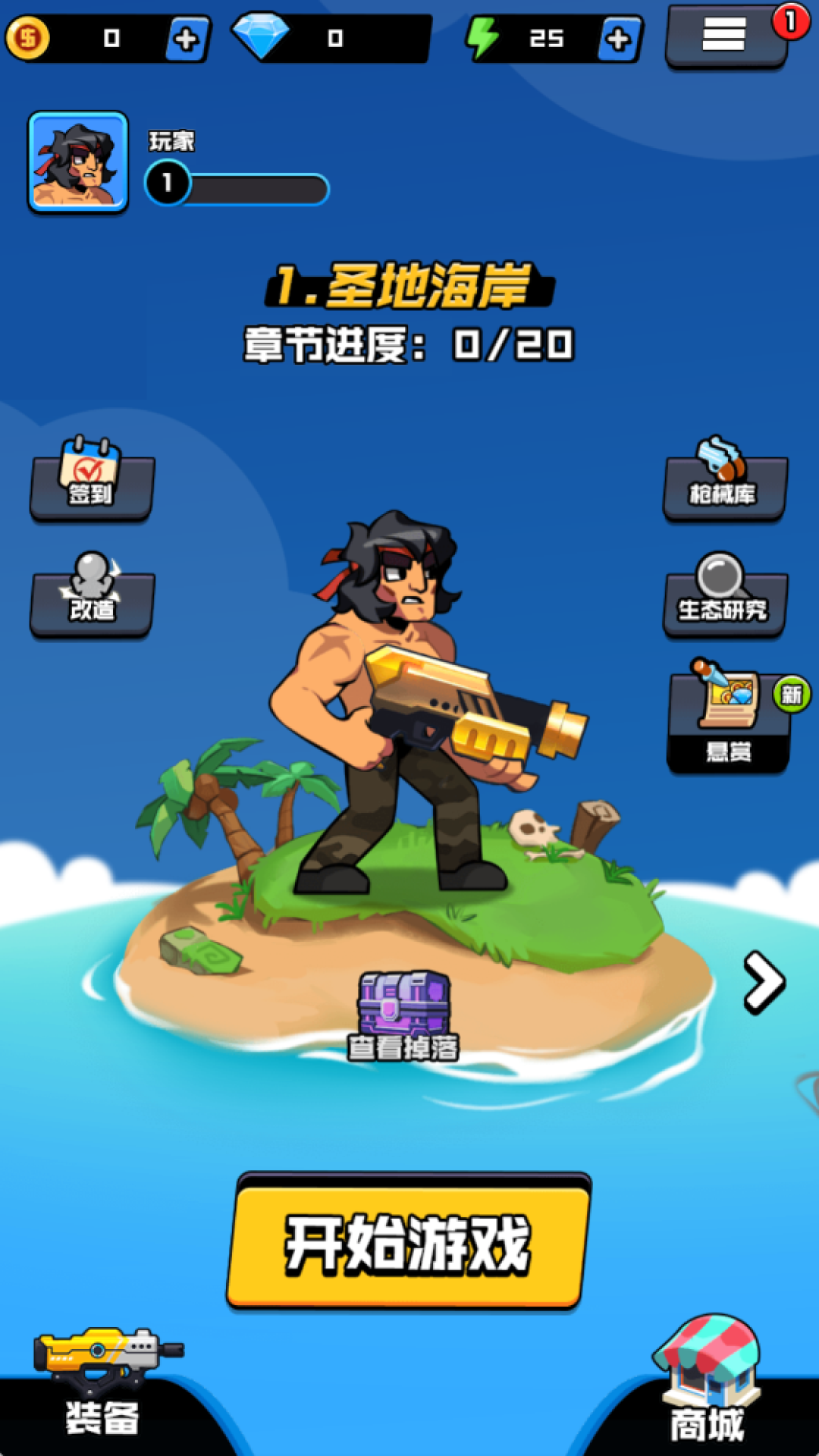View chest drops via 查看掉落

click(403, 1016)
